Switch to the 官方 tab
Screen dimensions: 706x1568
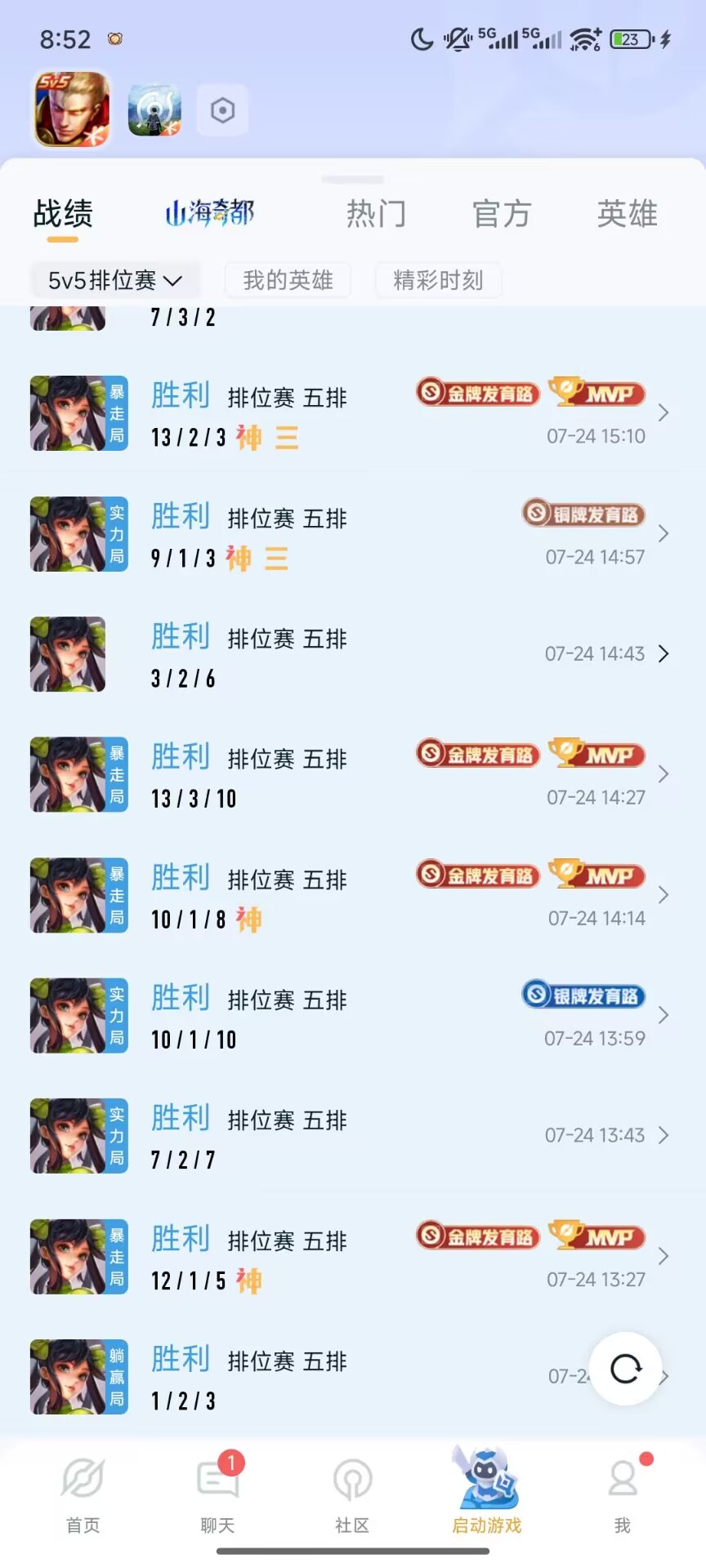501,214
